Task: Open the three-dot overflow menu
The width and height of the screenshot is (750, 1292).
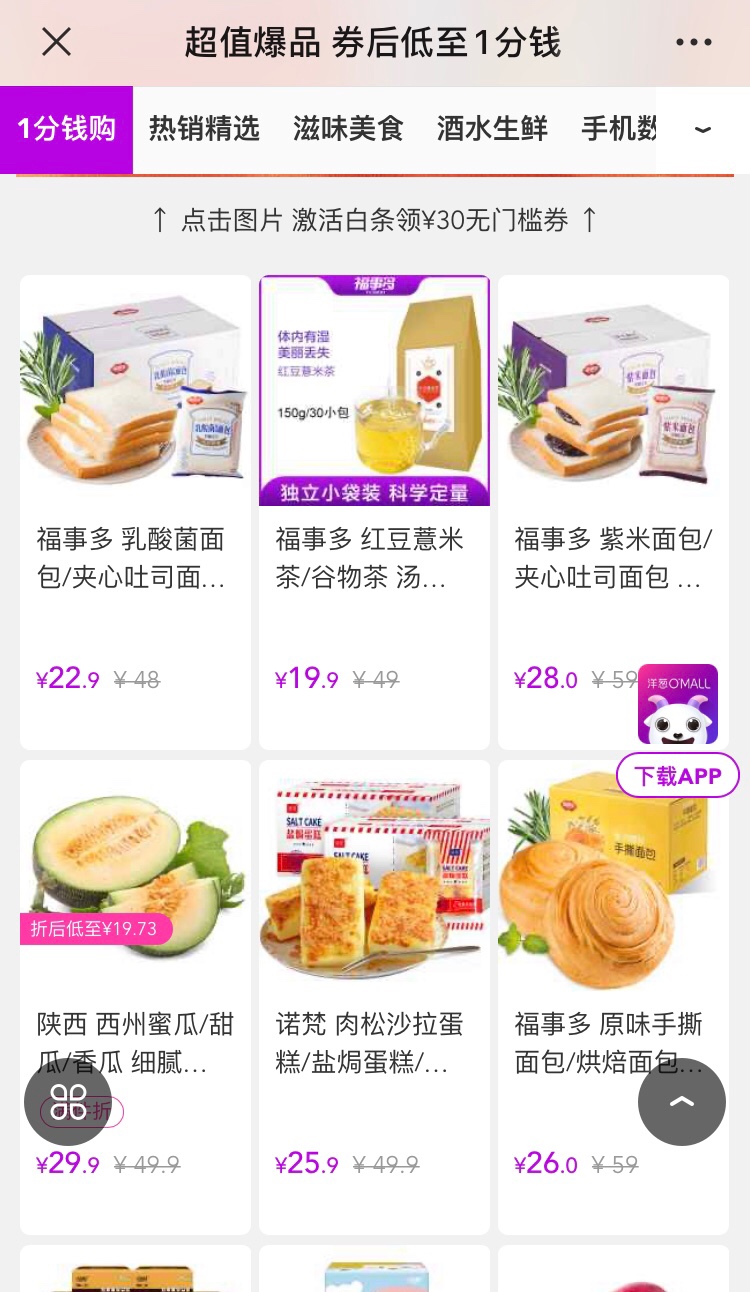Action: point(693,42)
